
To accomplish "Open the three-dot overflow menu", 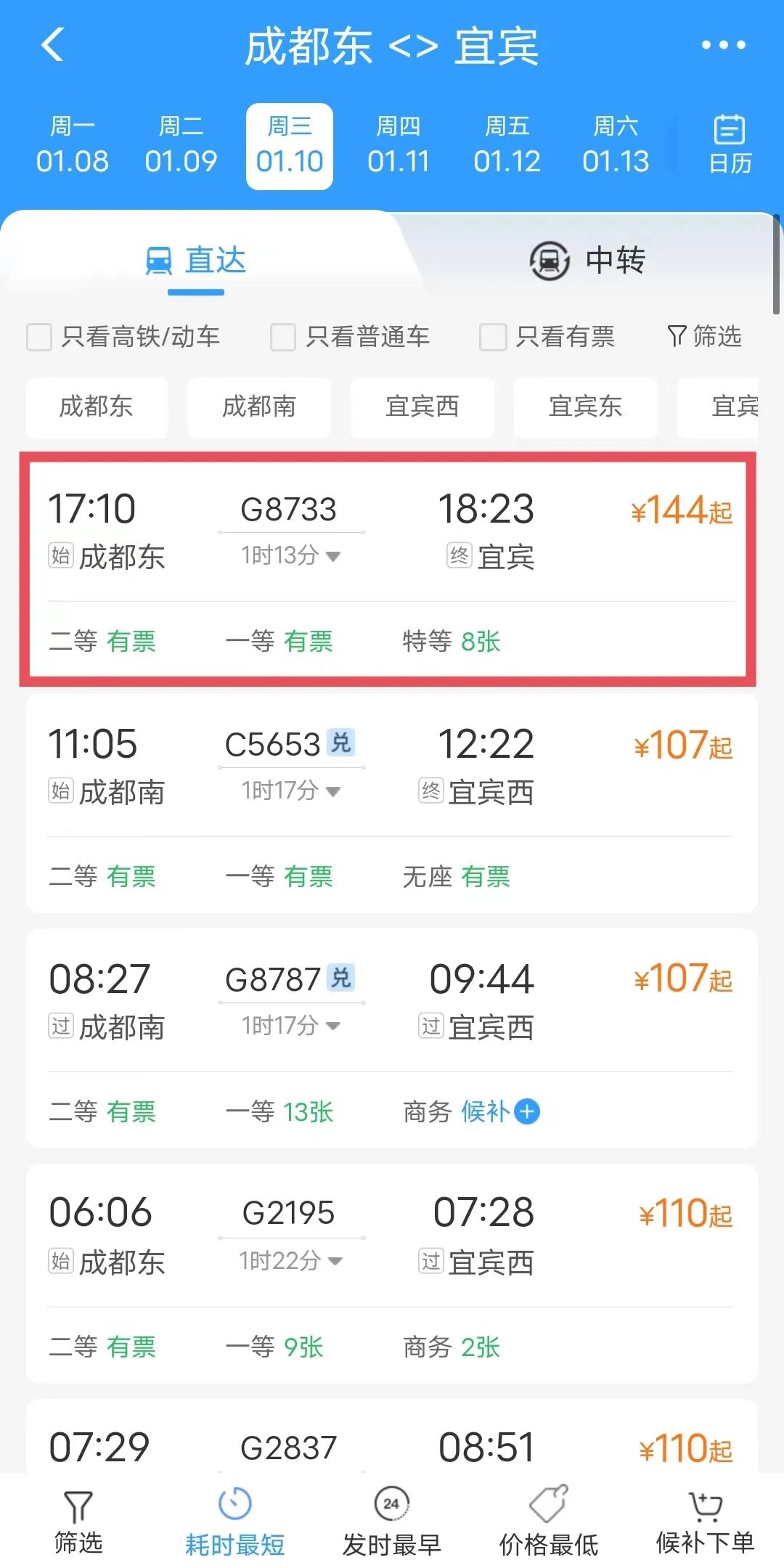I will coord(723,45).
